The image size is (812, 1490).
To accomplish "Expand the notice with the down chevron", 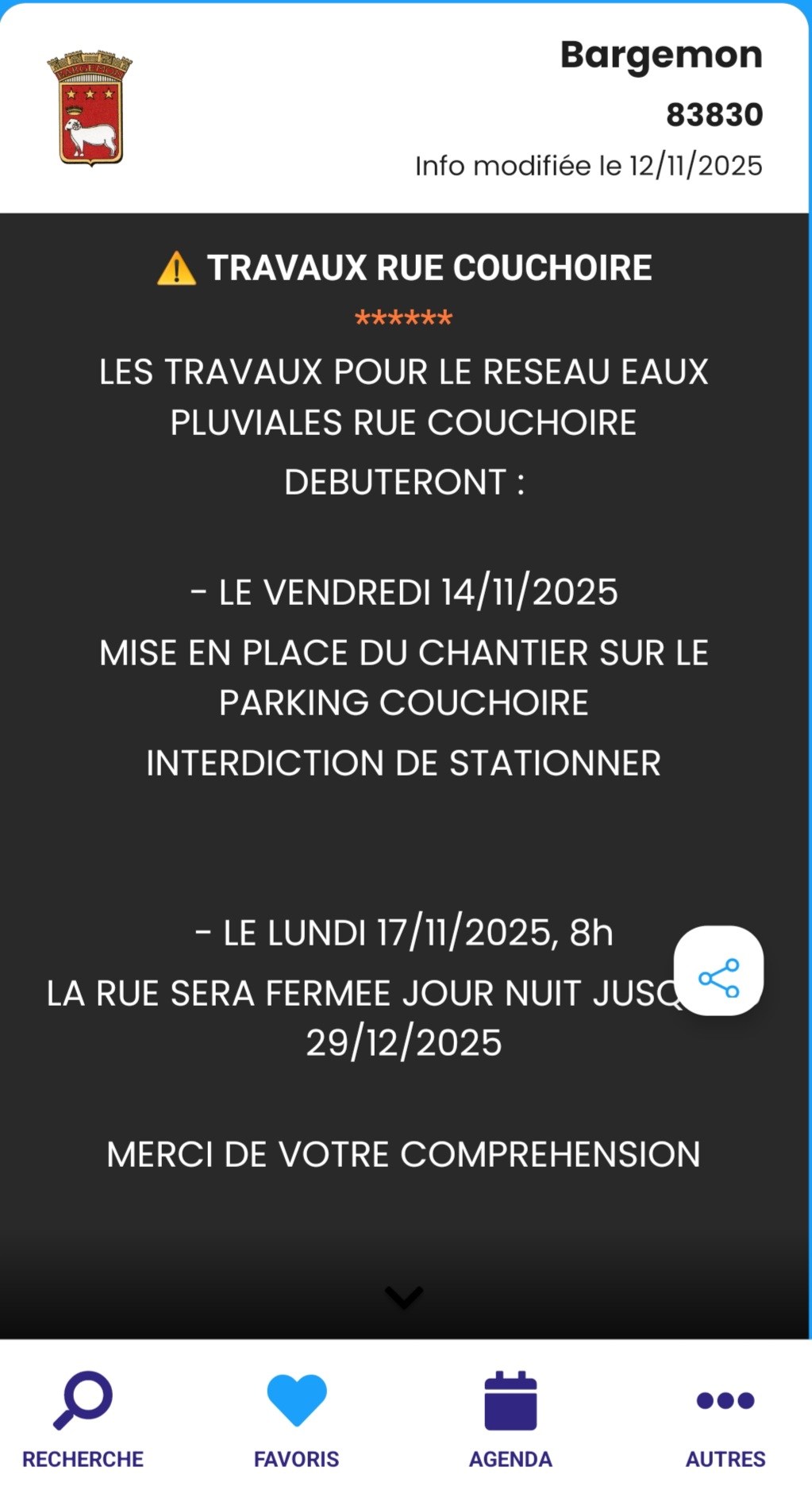I will 404,1297.
